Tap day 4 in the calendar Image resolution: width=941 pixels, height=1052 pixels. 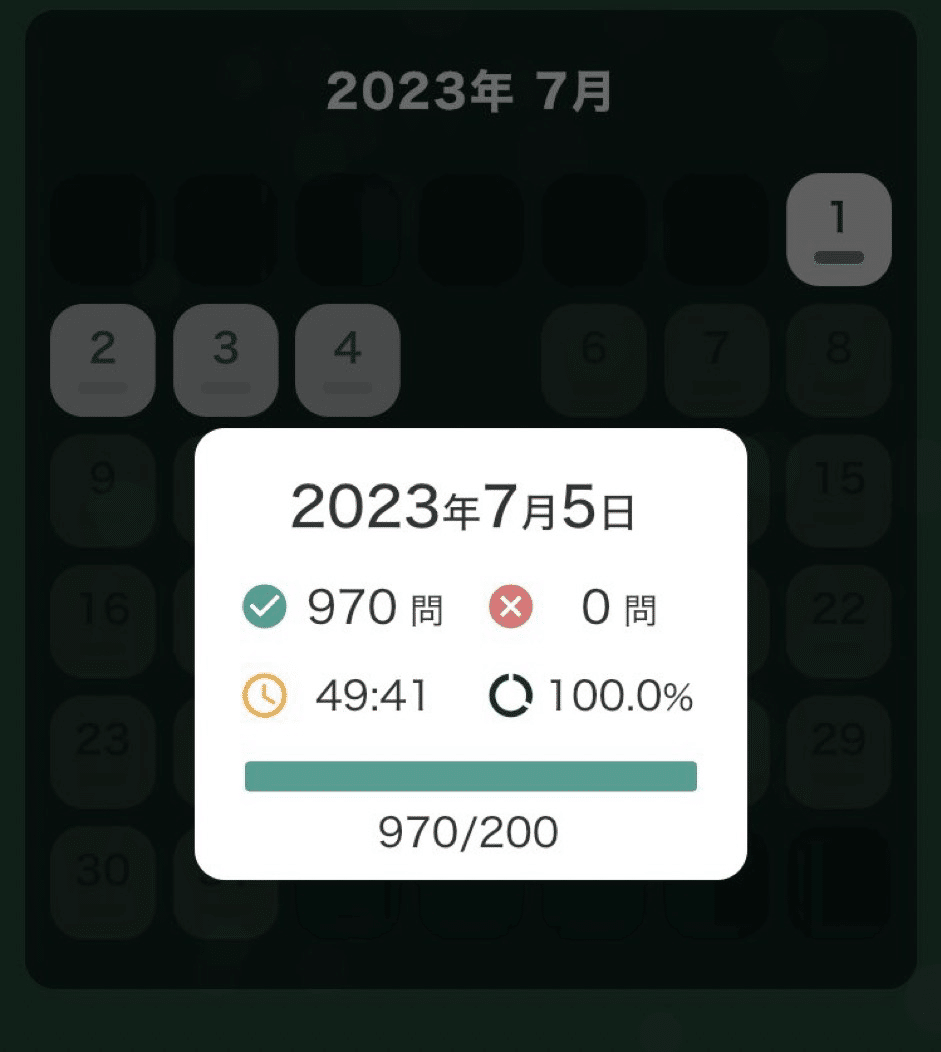click(347, 360)
